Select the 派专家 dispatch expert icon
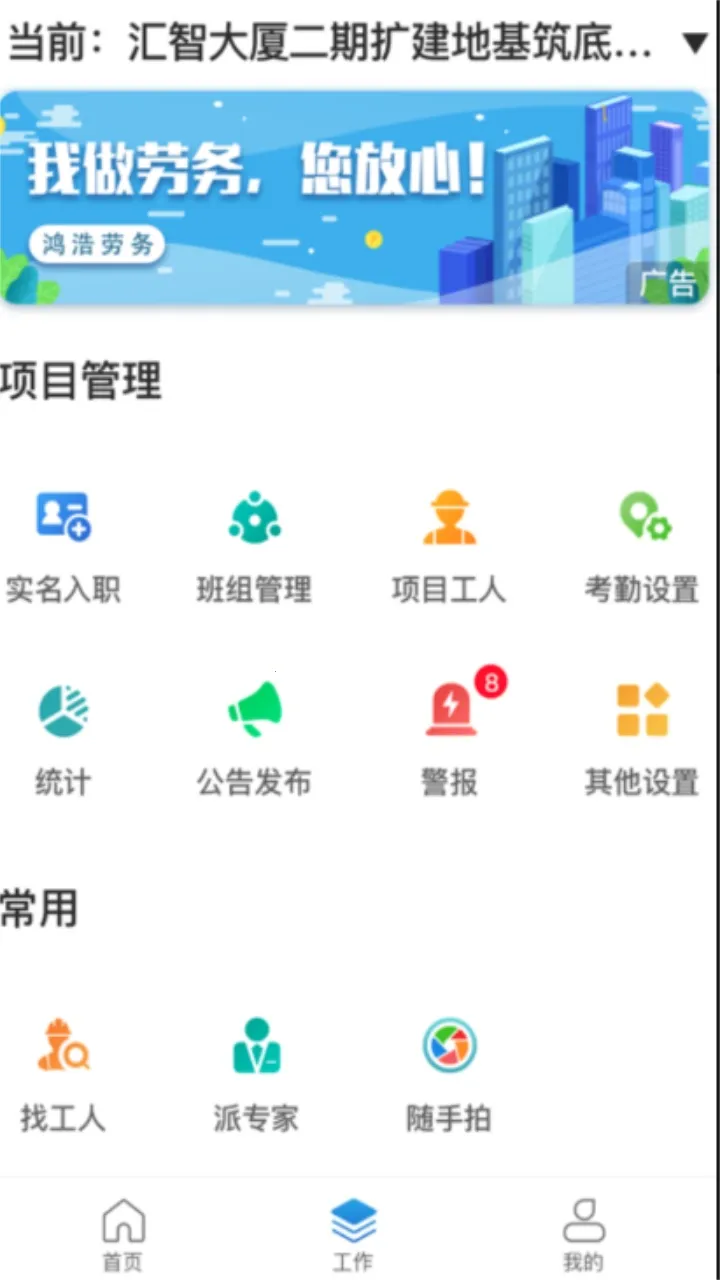This screenshot has height=1280, width=720. tap(253, 1046)
